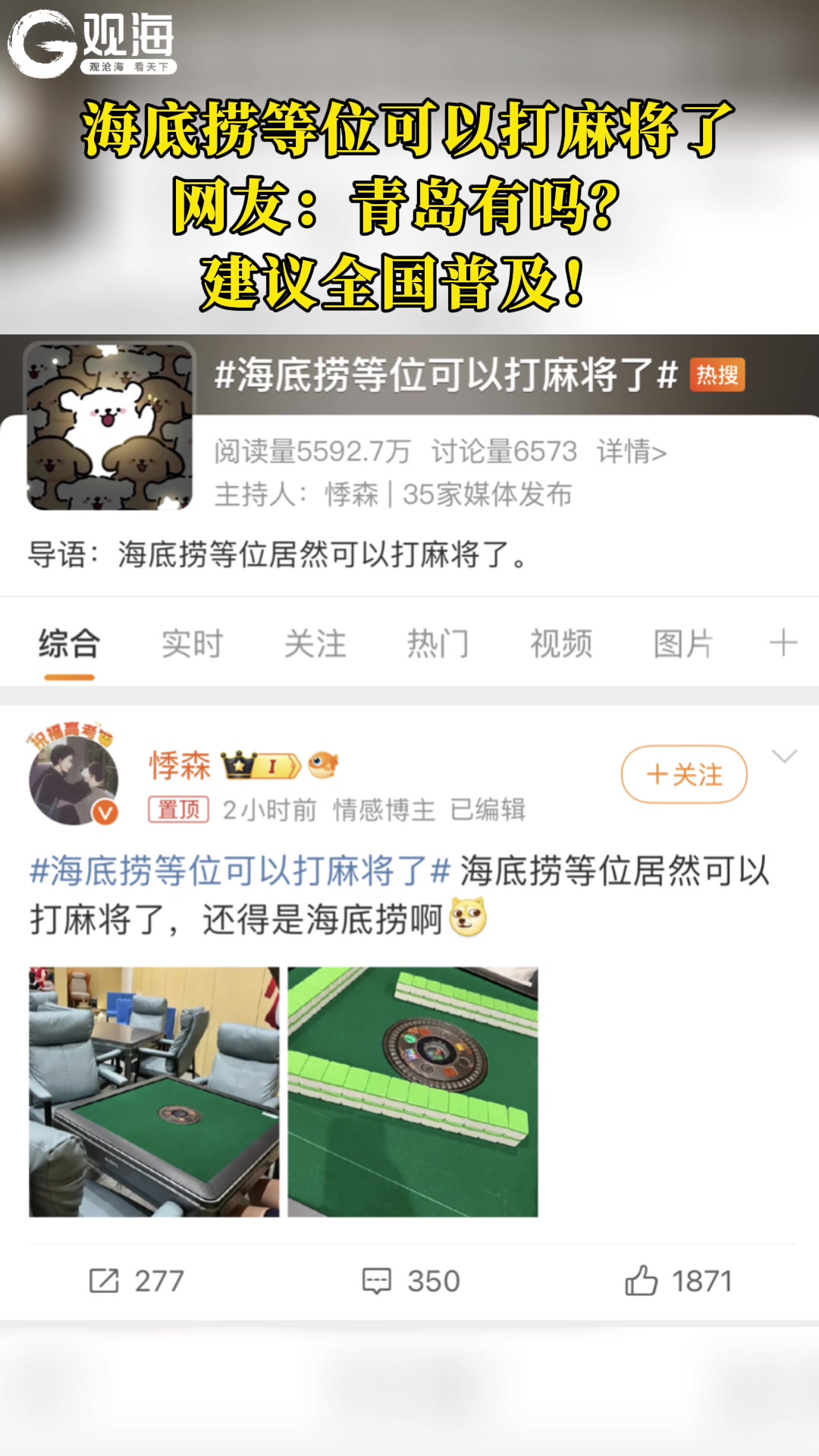Click the 置顶 pinned tag

point(179,809)
